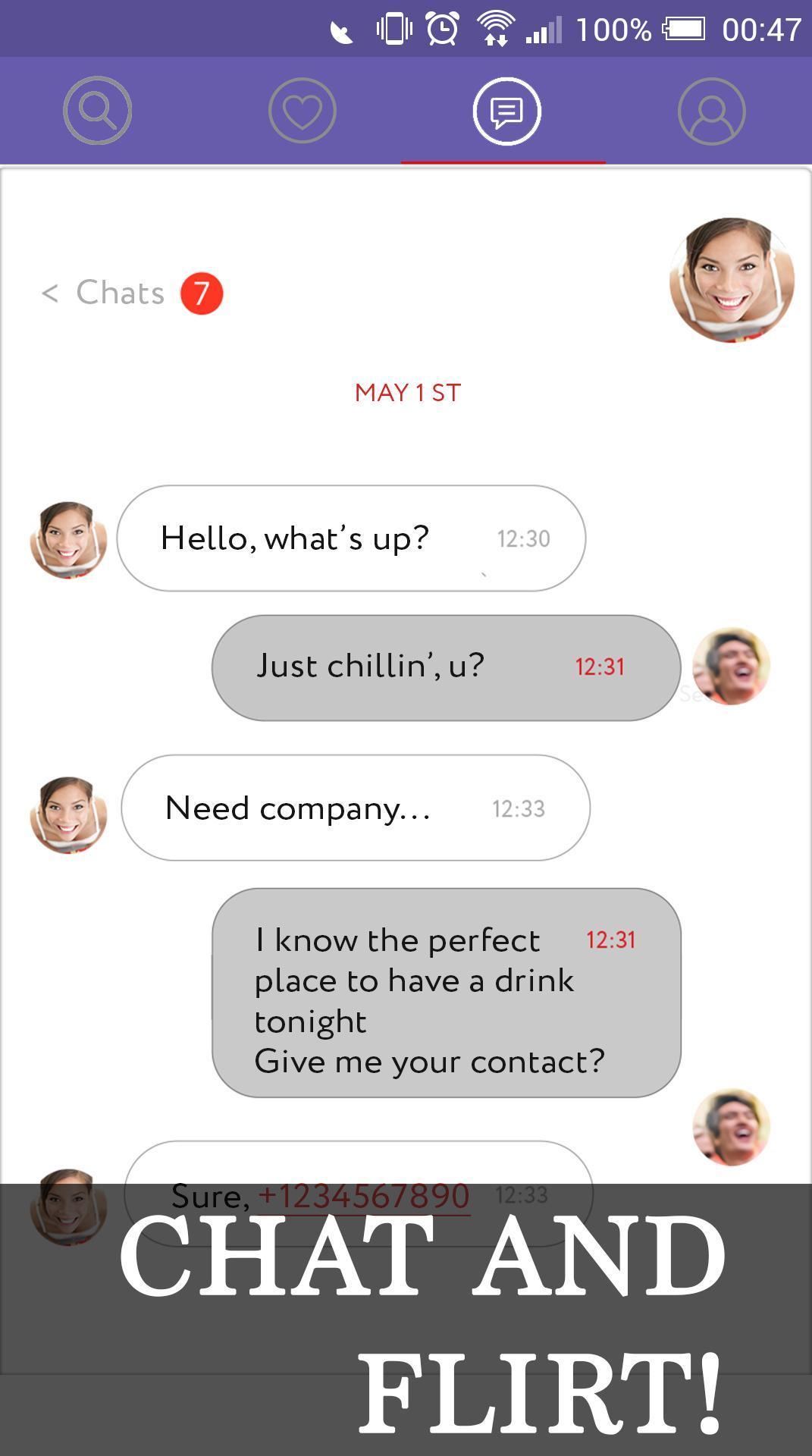Open the contact's large profile photo
This screenshot has height=1456, width=812.
click(x=732, y=280)
